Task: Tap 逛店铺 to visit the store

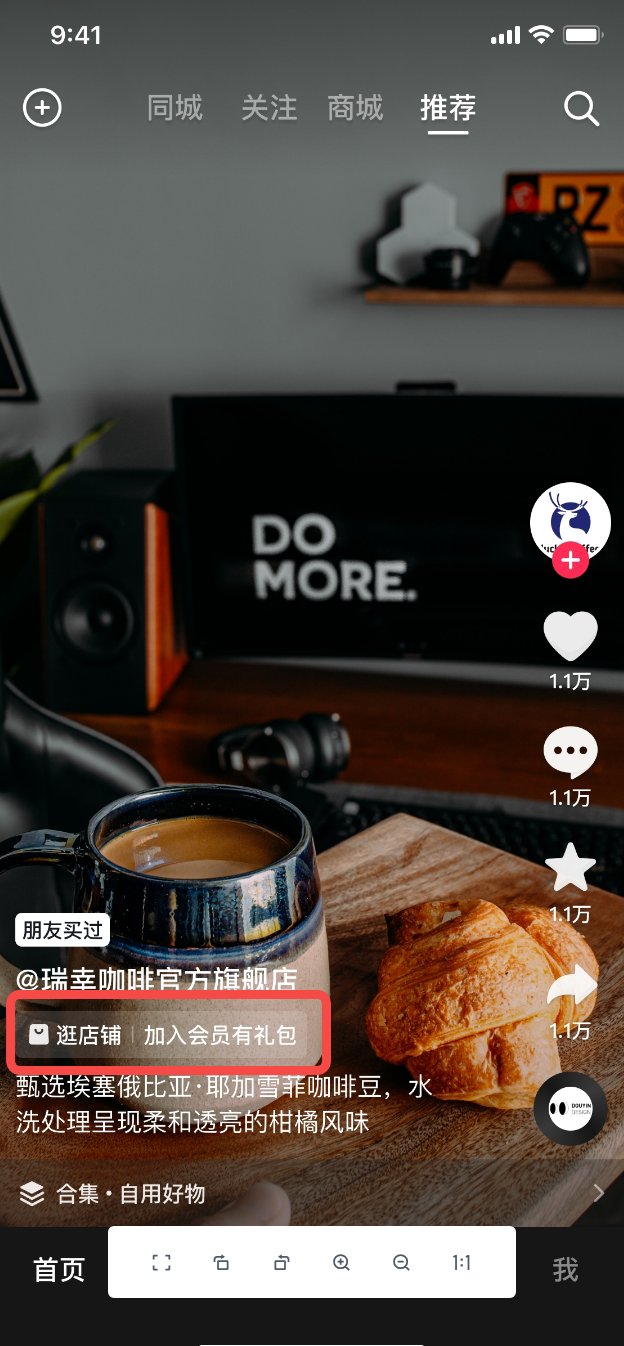Action: point(75,1035)
